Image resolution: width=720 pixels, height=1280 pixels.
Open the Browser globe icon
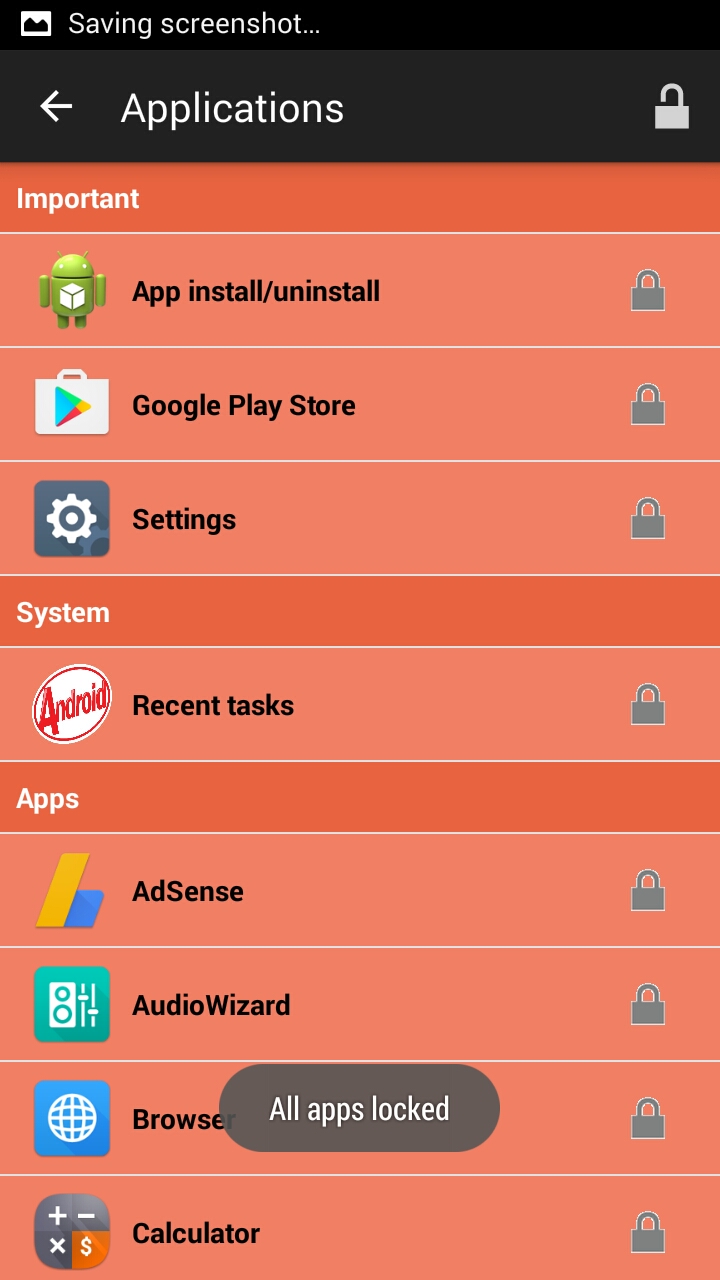pyautogui.click(x=71, y=1119)
